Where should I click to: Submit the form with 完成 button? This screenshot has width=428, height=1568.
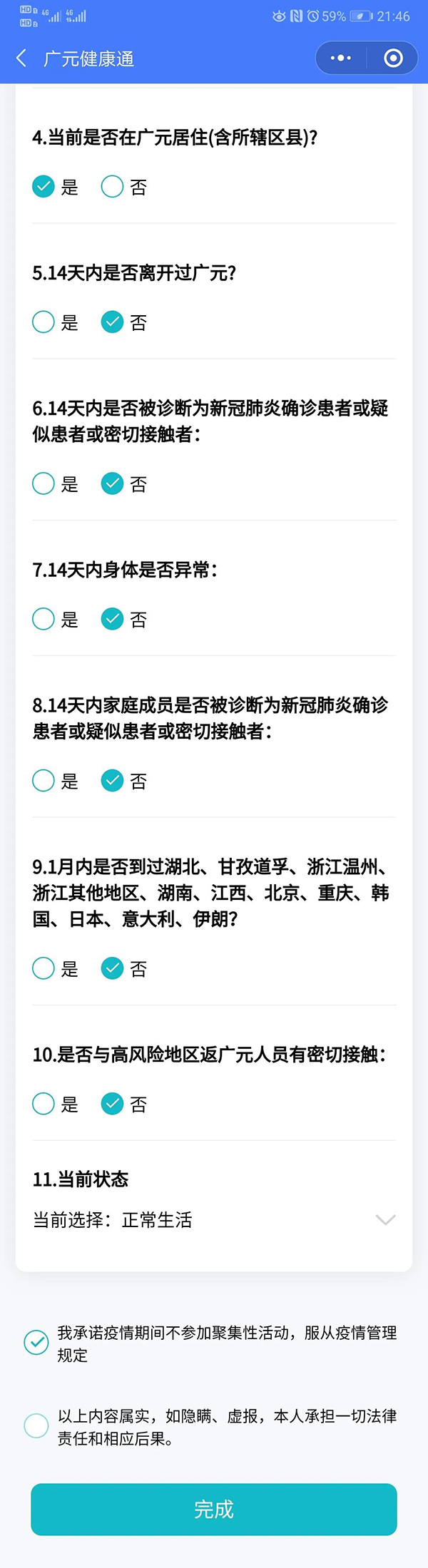(x=214, y=1510)
